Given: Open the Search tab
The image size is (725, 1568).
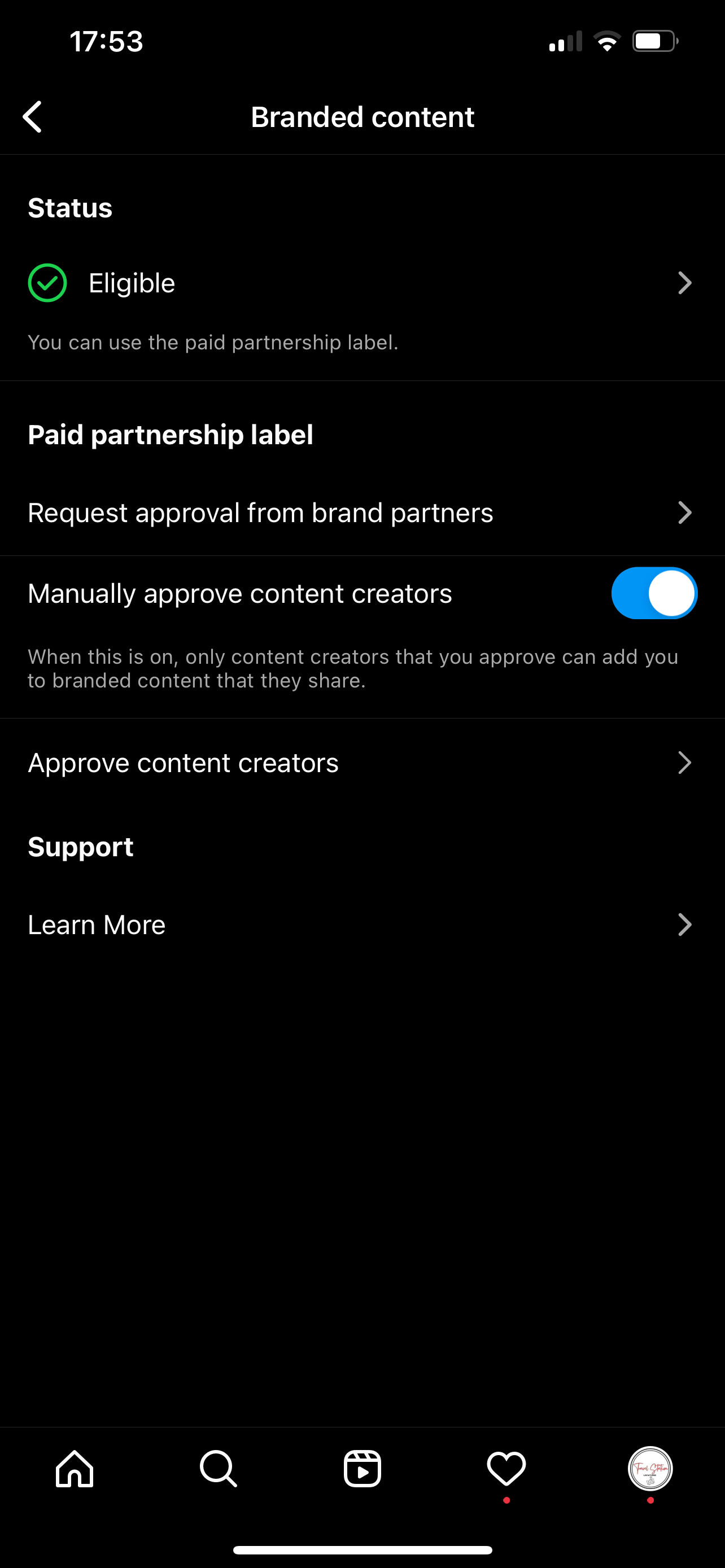Looking at the screenshot, I should 218,1468.
